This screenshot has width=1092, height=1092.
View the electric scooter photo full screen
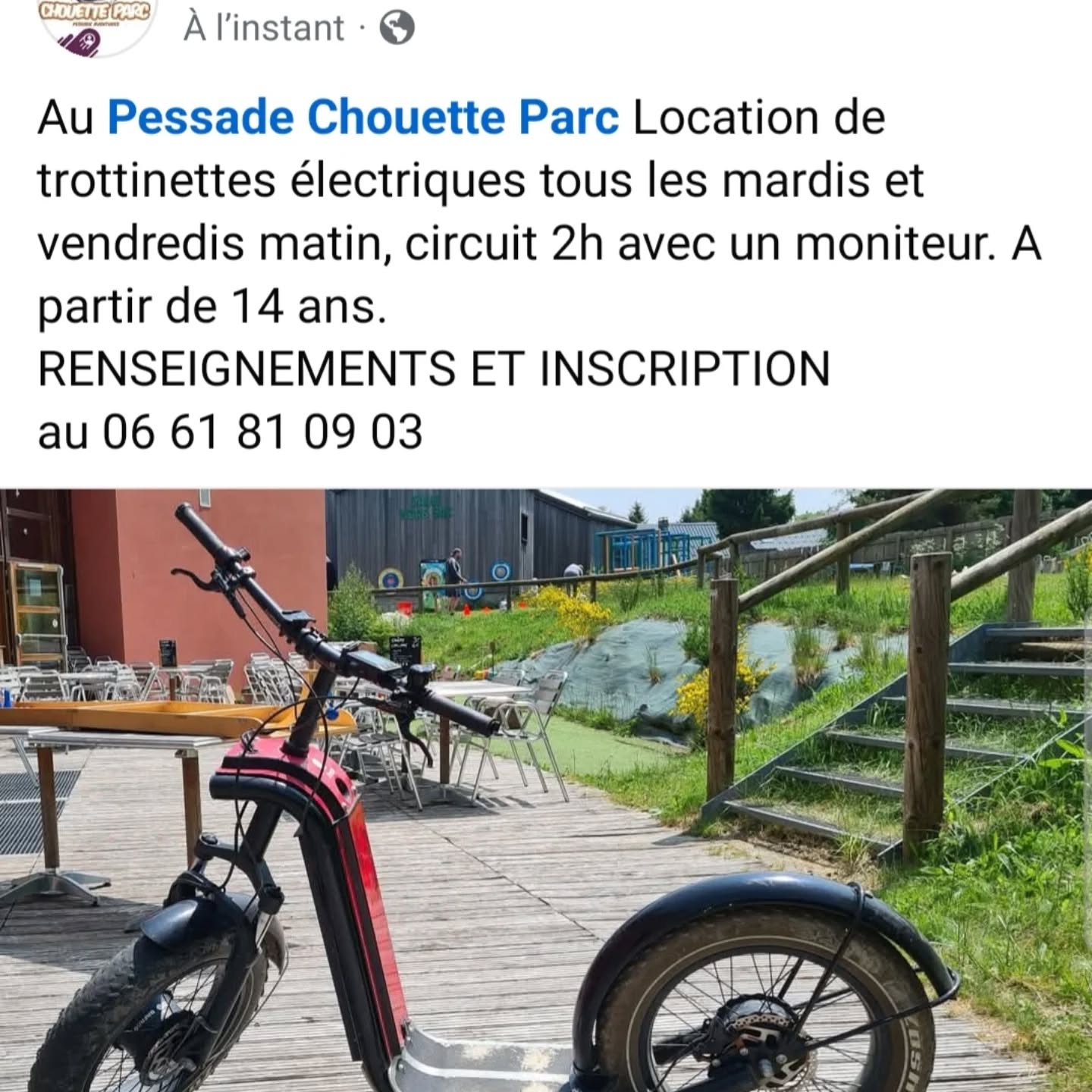(546, 789)
